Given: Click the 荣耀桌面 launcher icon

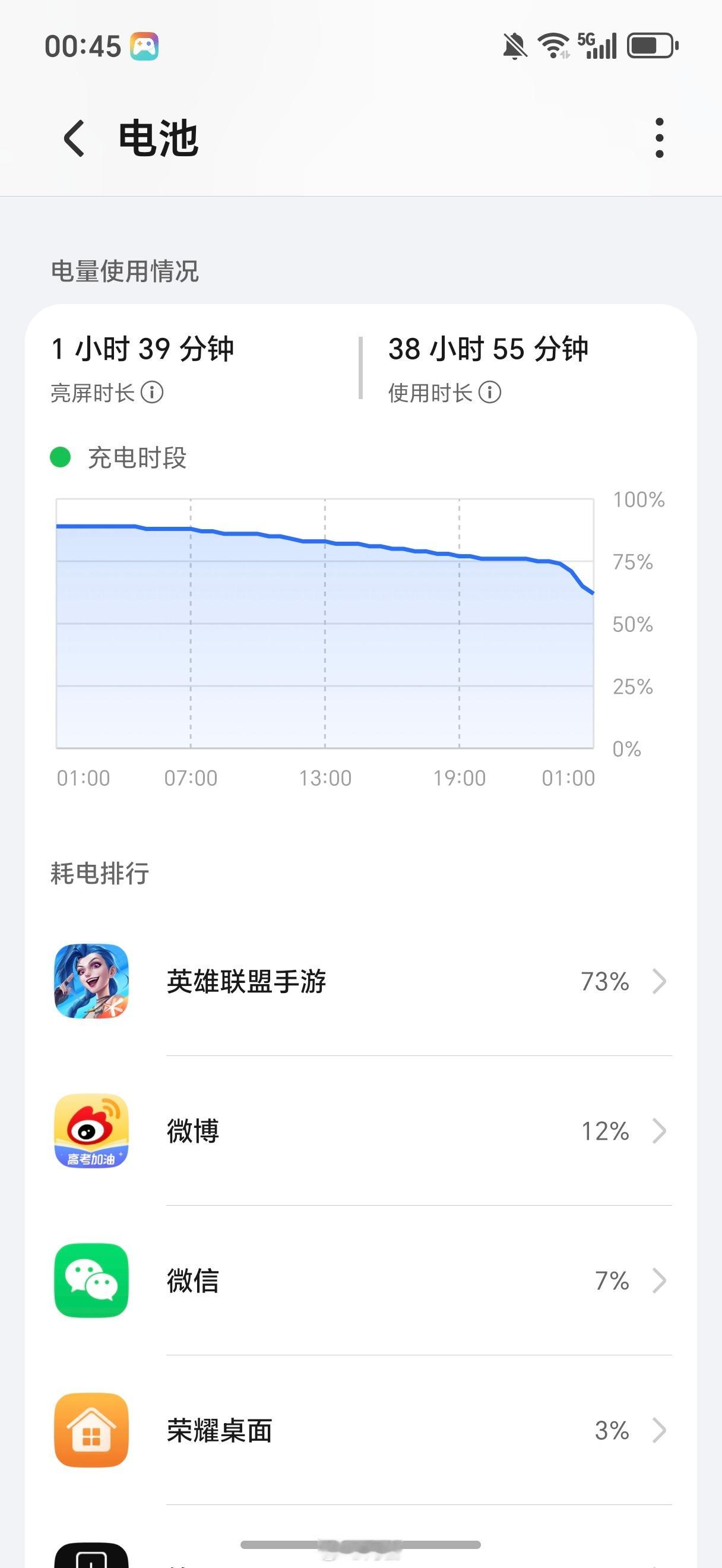Looking at the screenshot, I should tap(91, 1430).
